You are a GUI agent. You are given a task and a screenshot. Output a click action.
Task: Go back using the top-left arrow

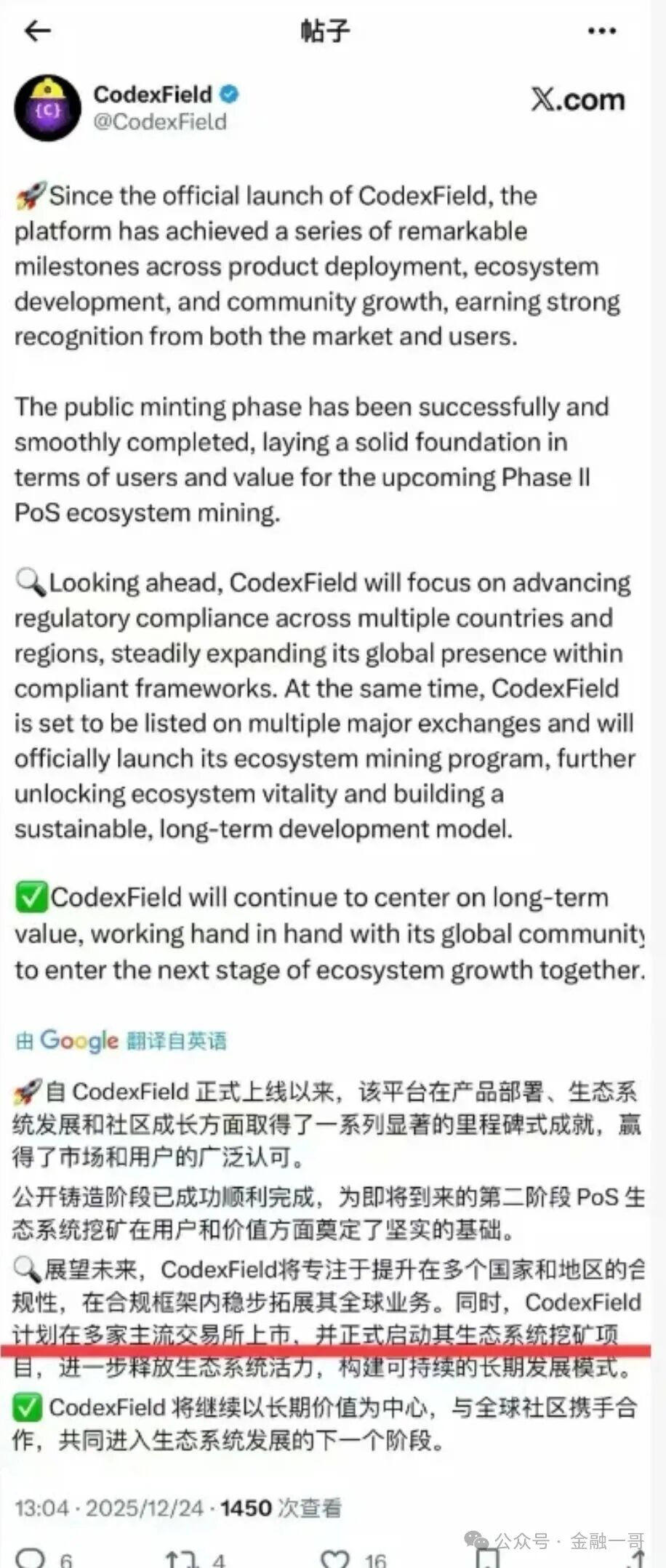[37, 31]
